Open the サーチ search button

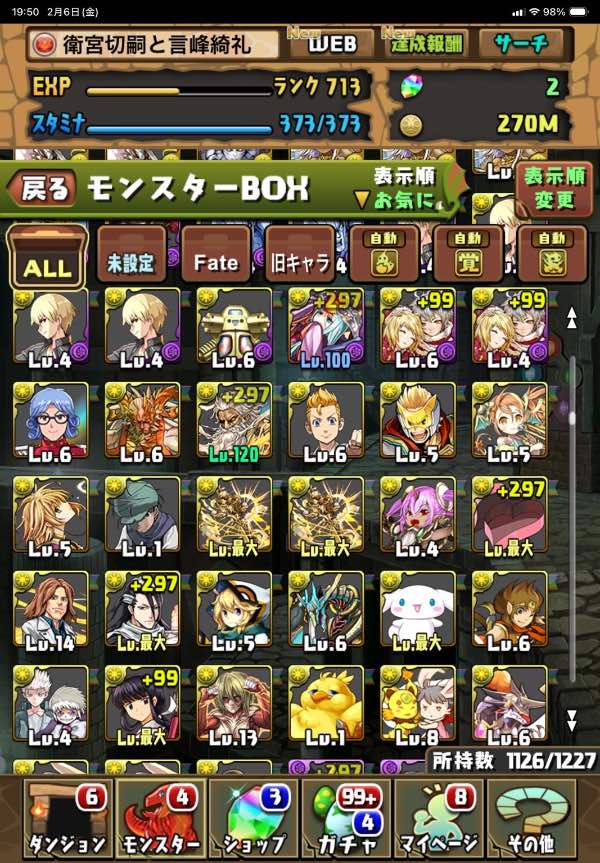coord(520,44)
